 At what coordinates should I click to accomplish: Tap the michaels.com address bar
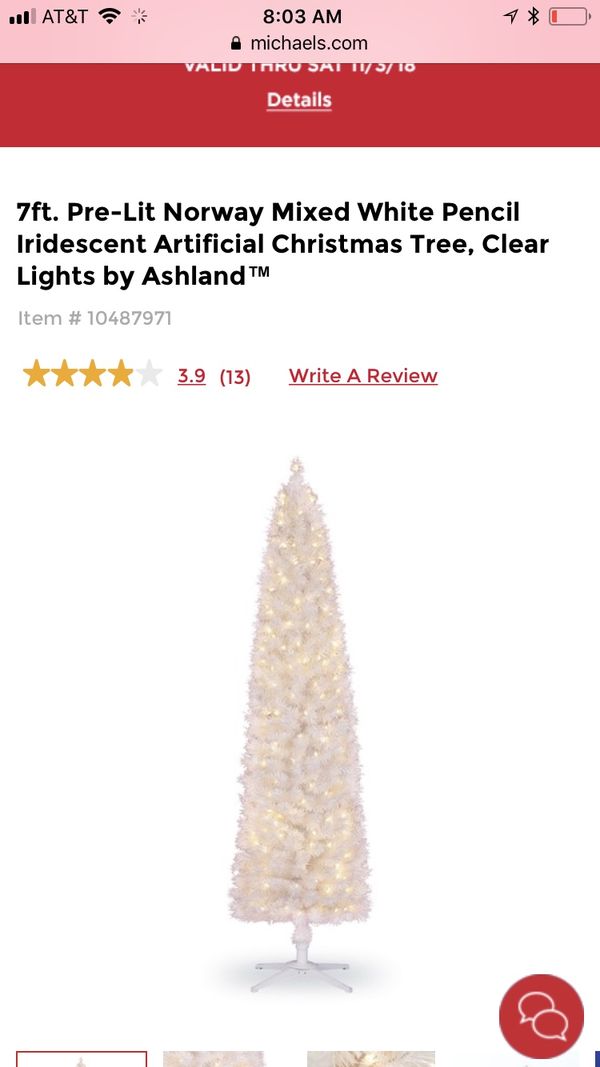tap(299, 44)
